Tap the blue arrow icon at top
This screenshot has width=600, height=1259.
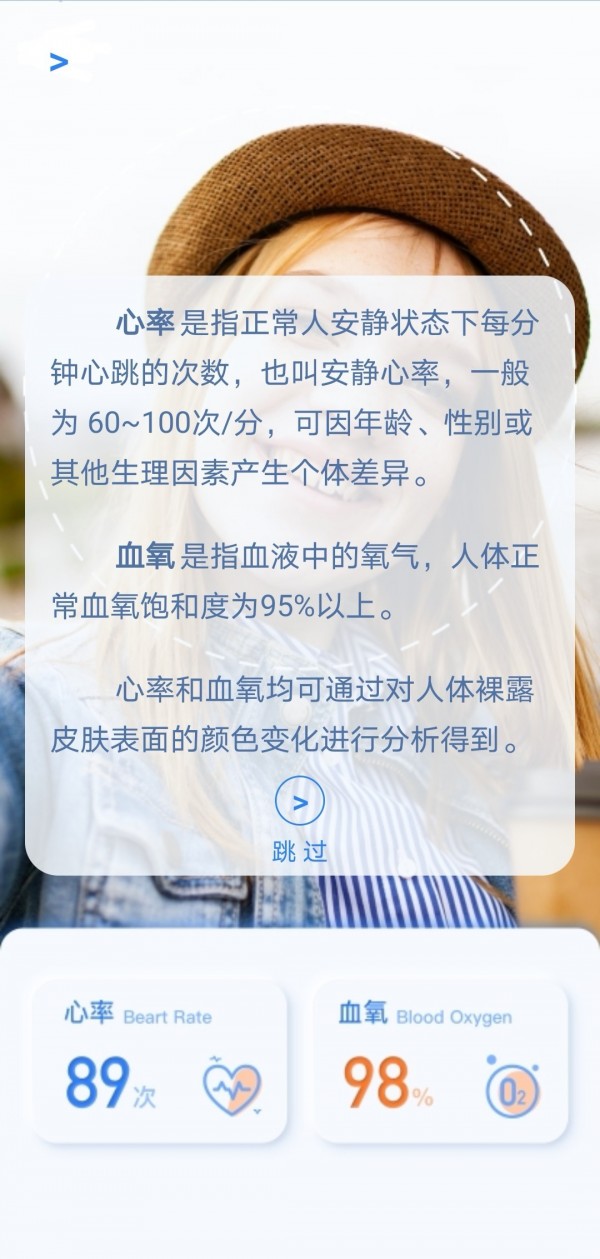point(59,62)
